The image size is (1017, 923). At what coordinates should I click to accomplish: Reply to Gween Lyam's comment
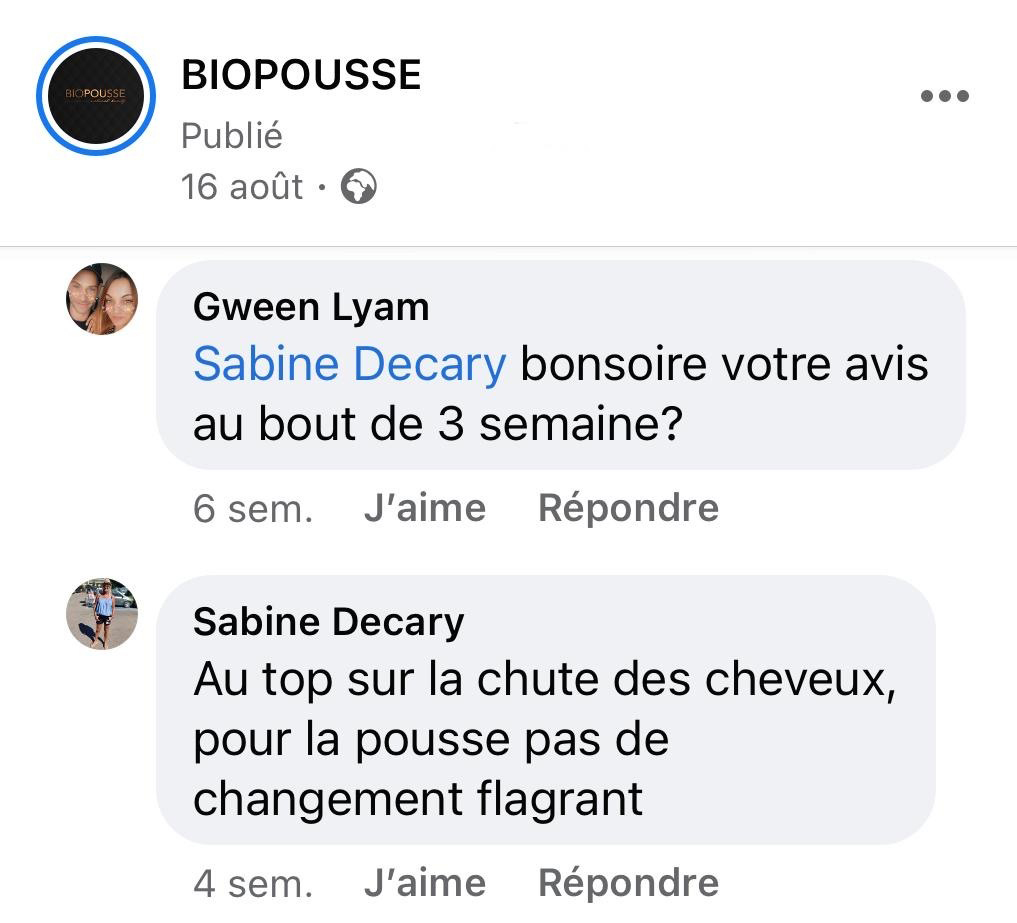coord(628,508)
